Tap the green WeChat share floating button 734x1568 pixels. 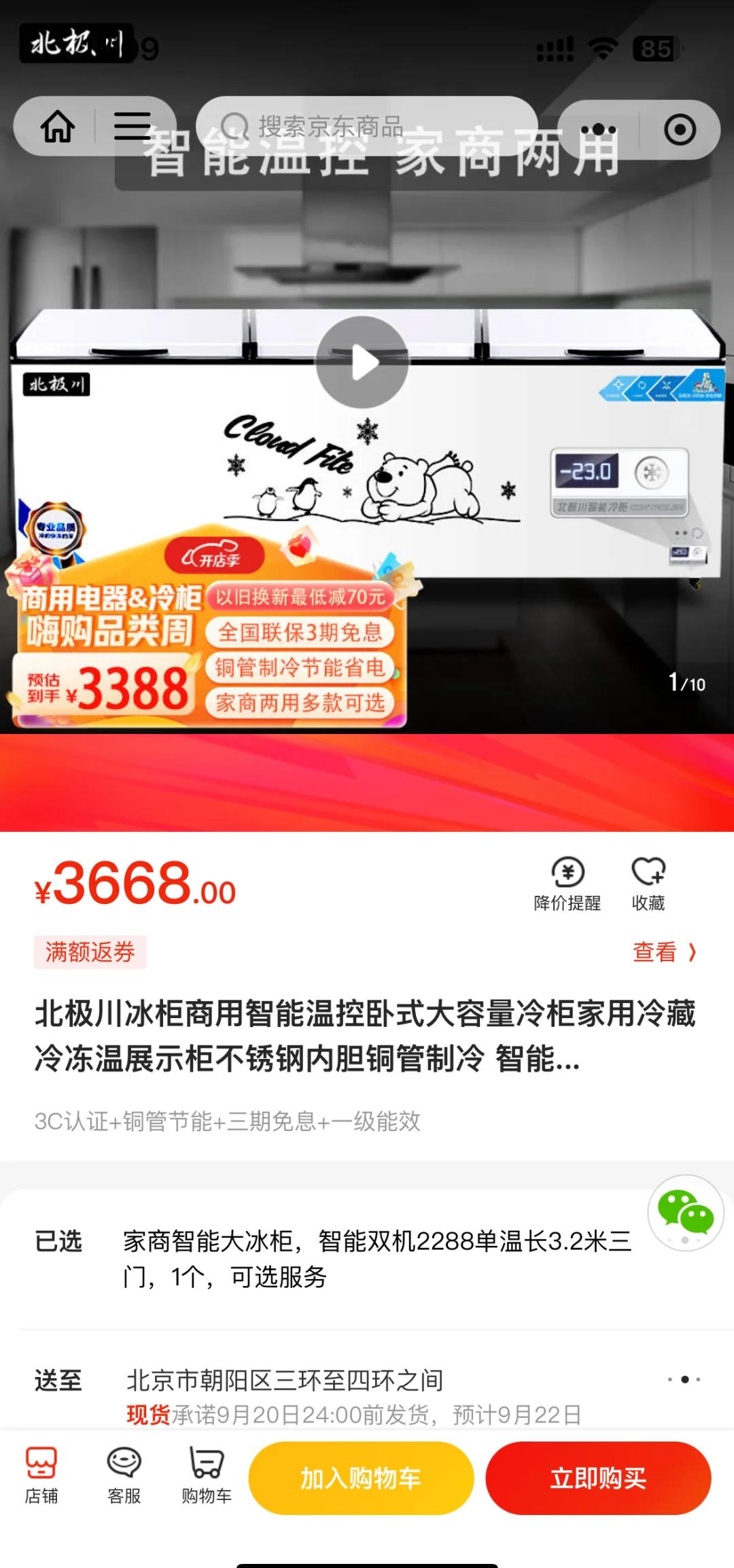click(685, 1213)
